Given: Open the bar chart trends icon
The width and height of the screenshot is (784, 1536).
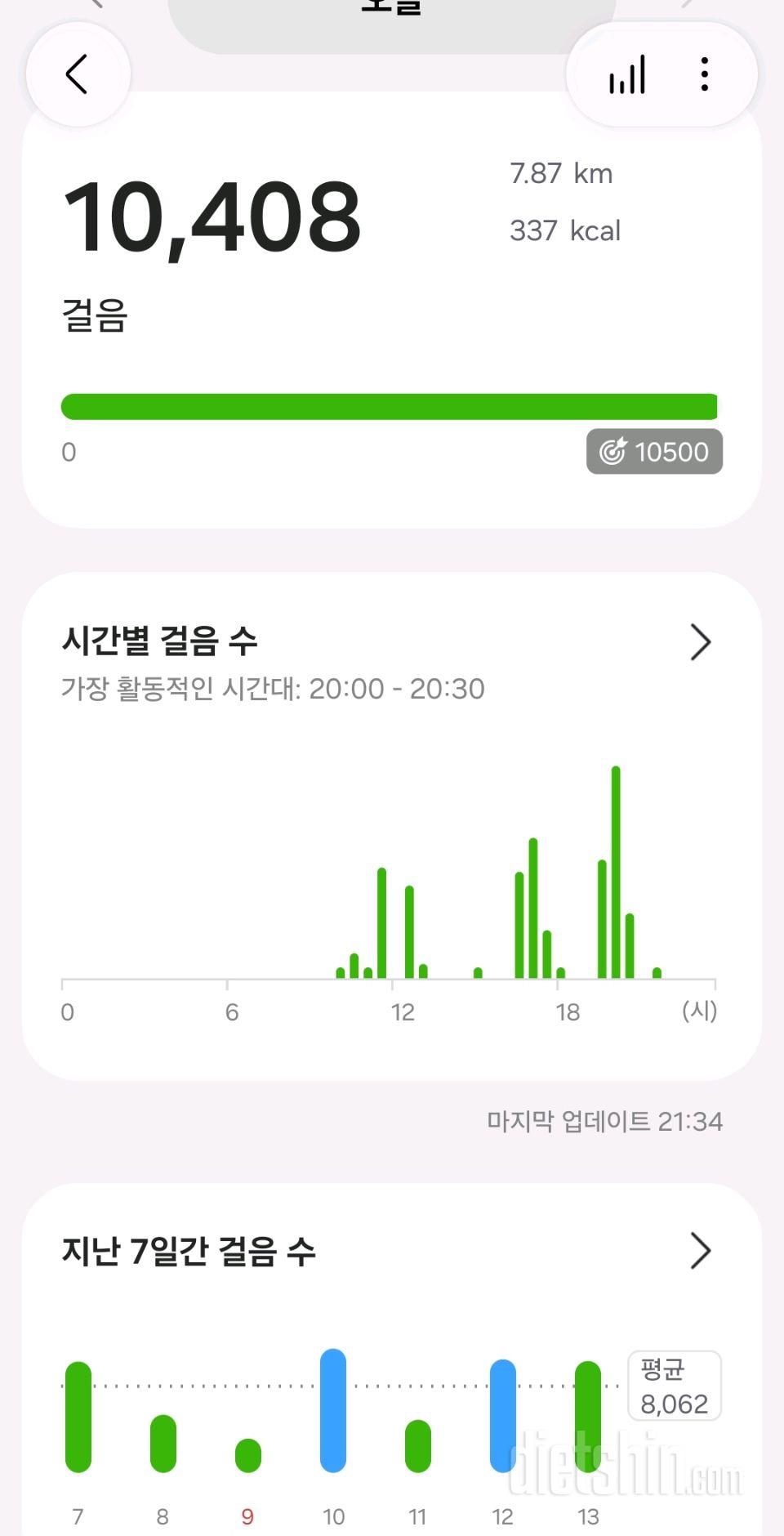Looking at the screenshot, I should pos(627,74).
